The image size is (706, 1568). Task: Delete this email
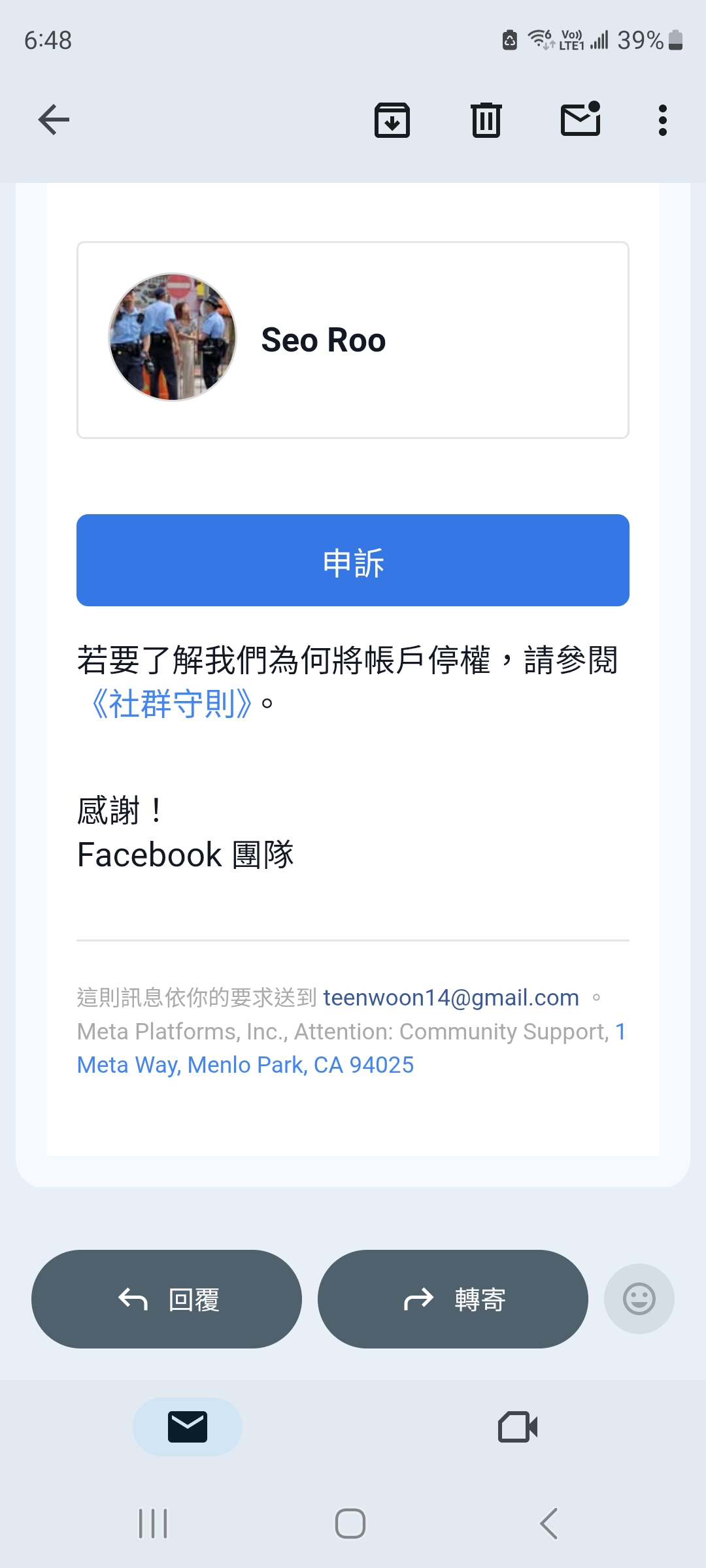(486, 120)
